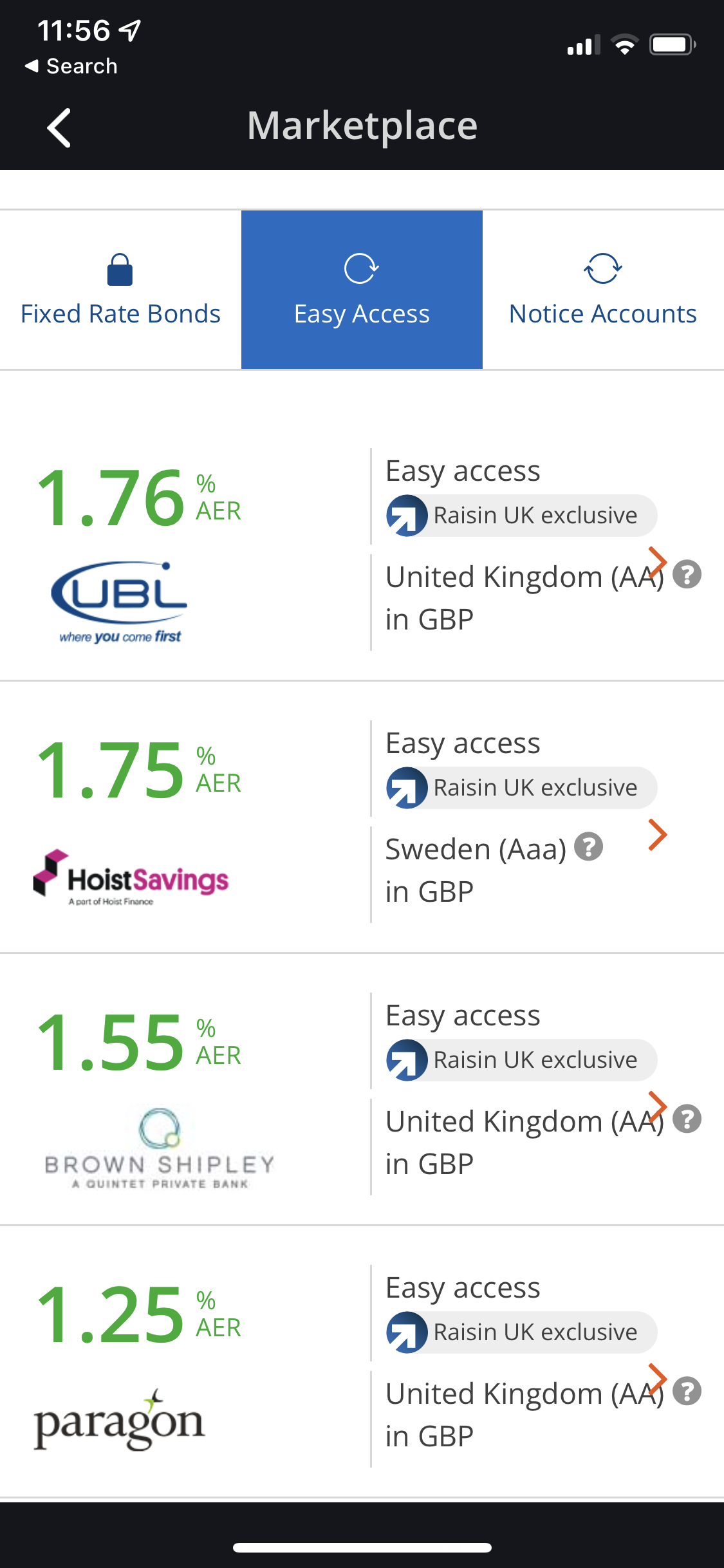724x1568 pixels.
Task: Go back from Marketplace screen
Action: pyautogui.click(x=59, y=127)
